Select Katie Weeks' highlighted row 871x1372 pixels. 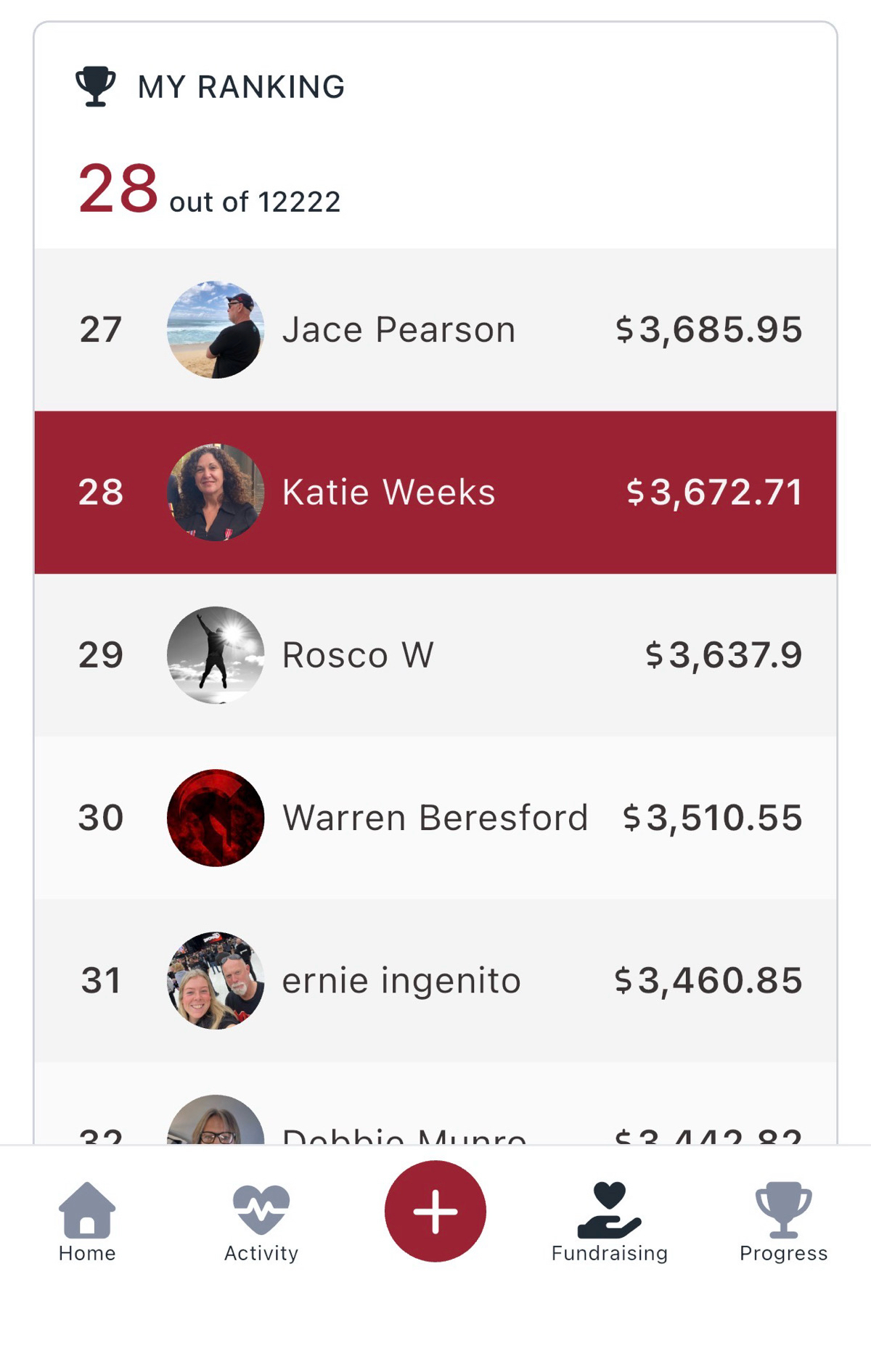point(435,493)
